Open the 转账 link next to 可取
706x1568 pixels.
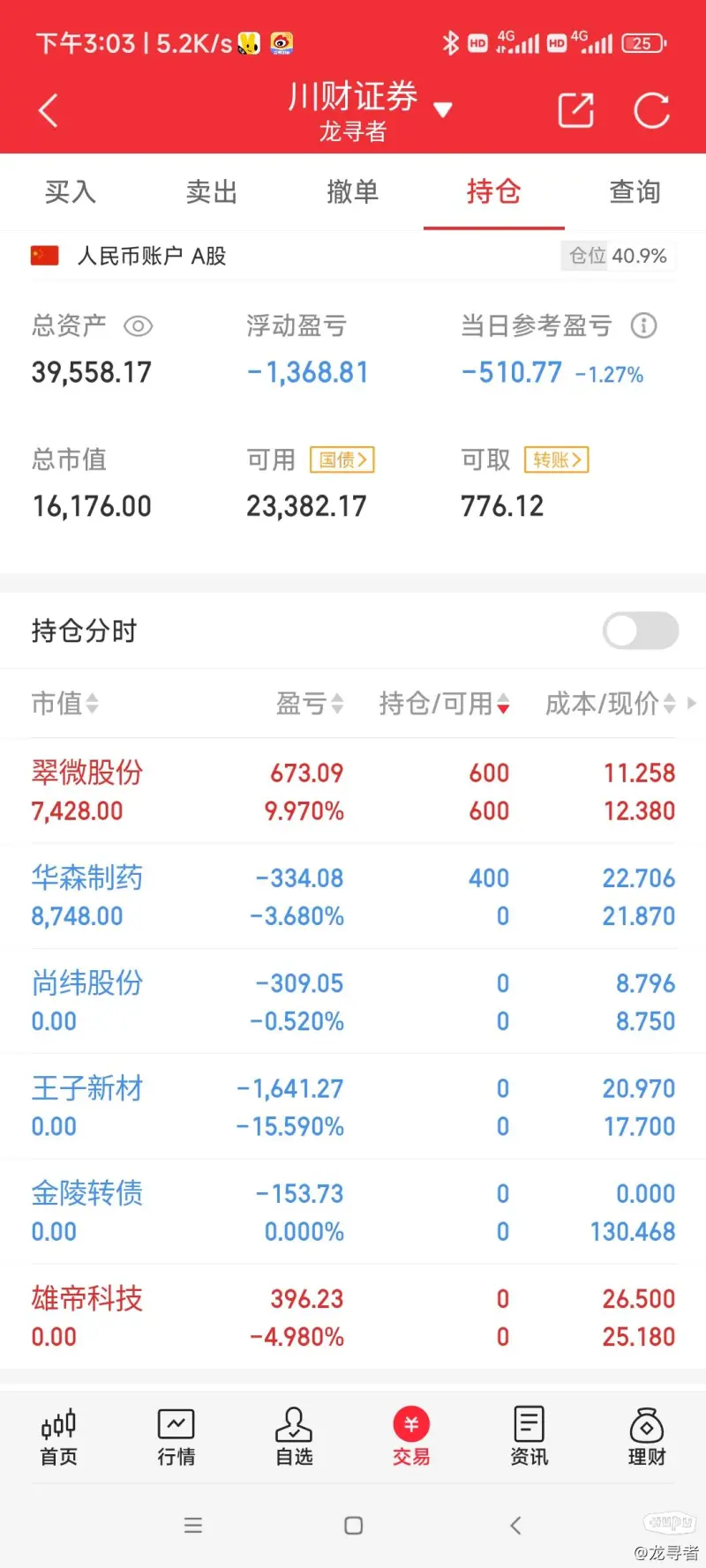tap(557, 459)
